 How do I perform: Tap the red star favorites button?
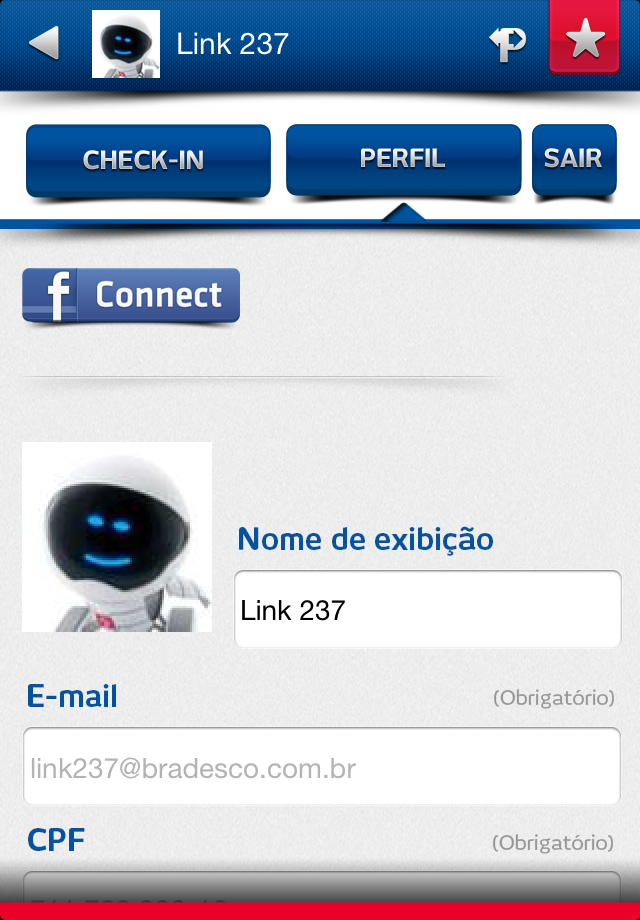pyautogui.click(x=585, y=40)
